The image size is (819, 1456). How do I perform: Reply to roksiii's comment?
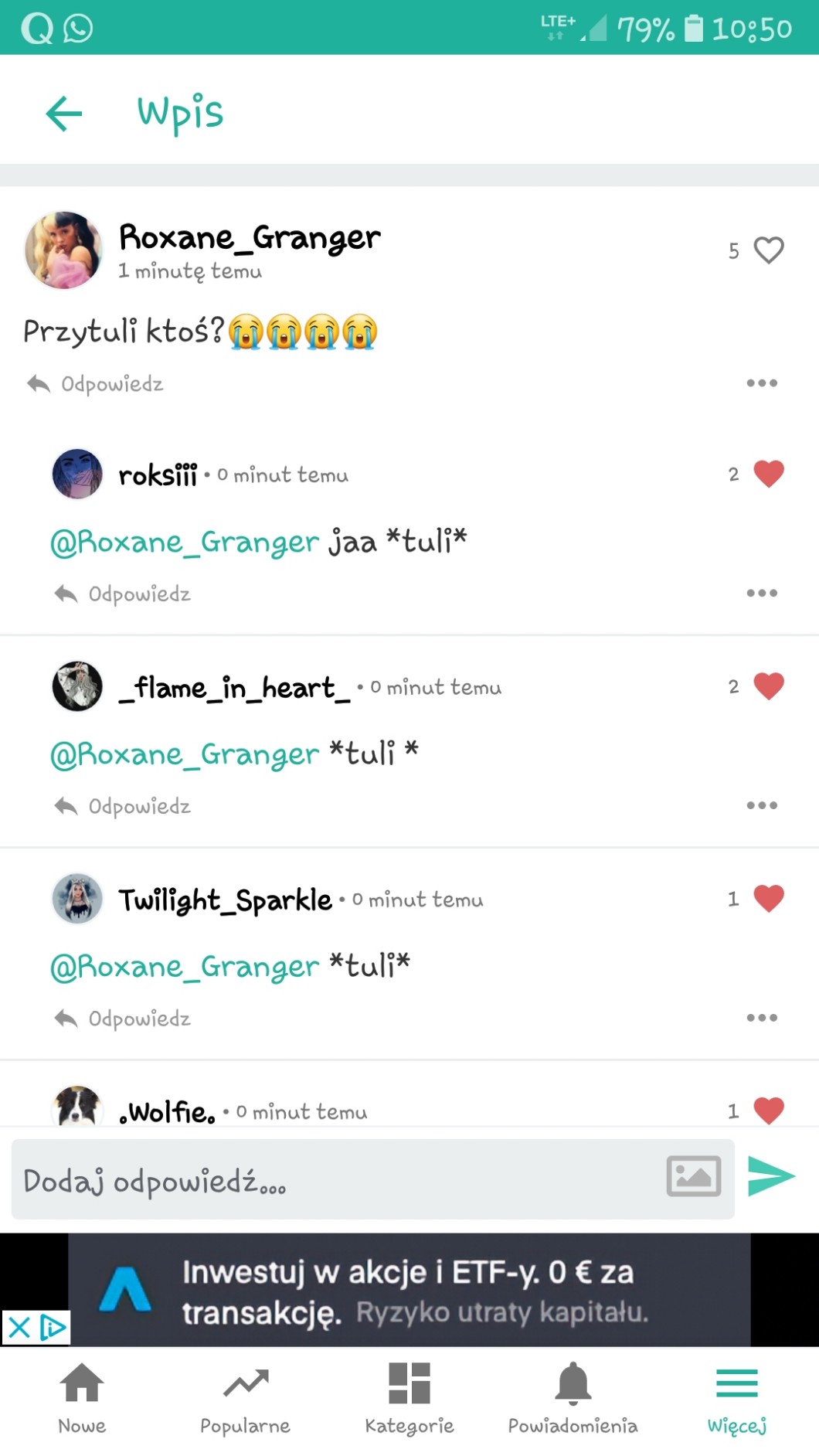[124, 594]
